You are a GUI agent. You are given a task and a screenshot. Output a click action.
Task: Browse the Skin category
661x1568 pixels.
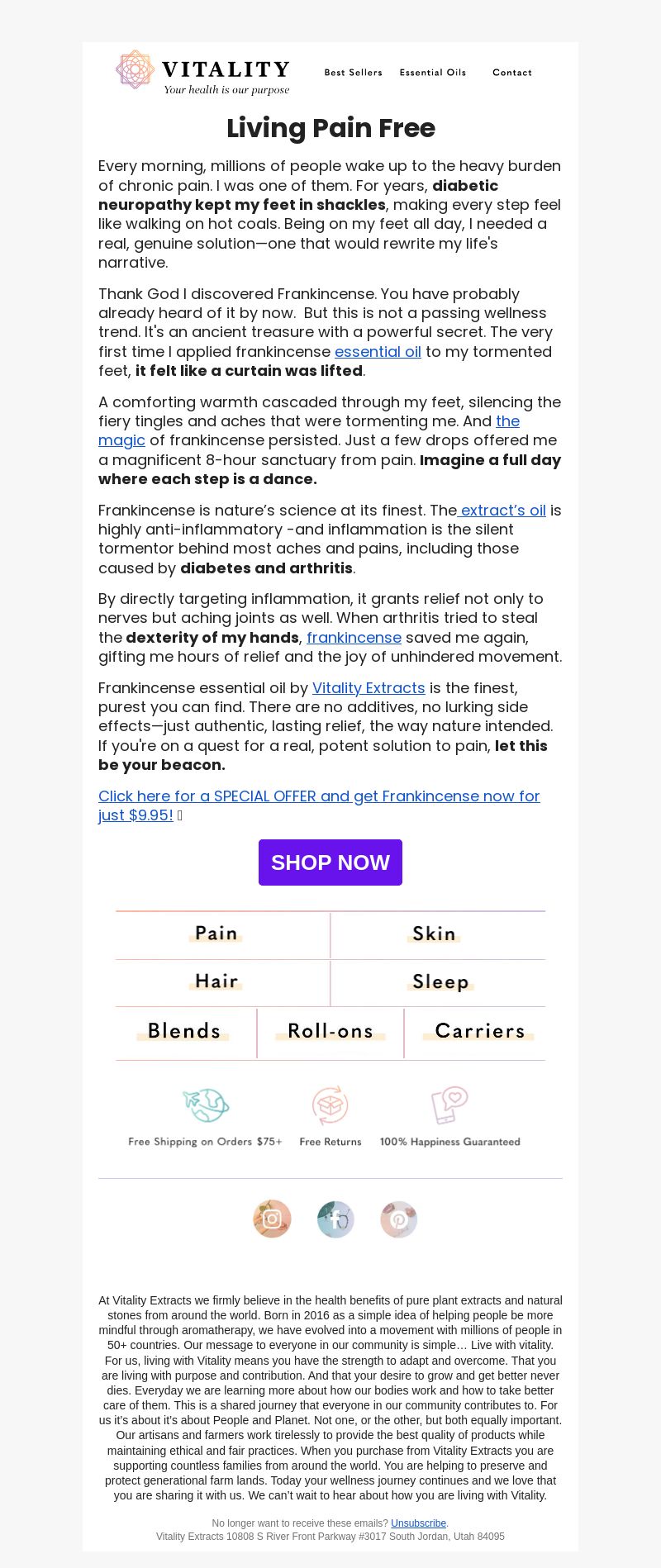pos(434,934)
